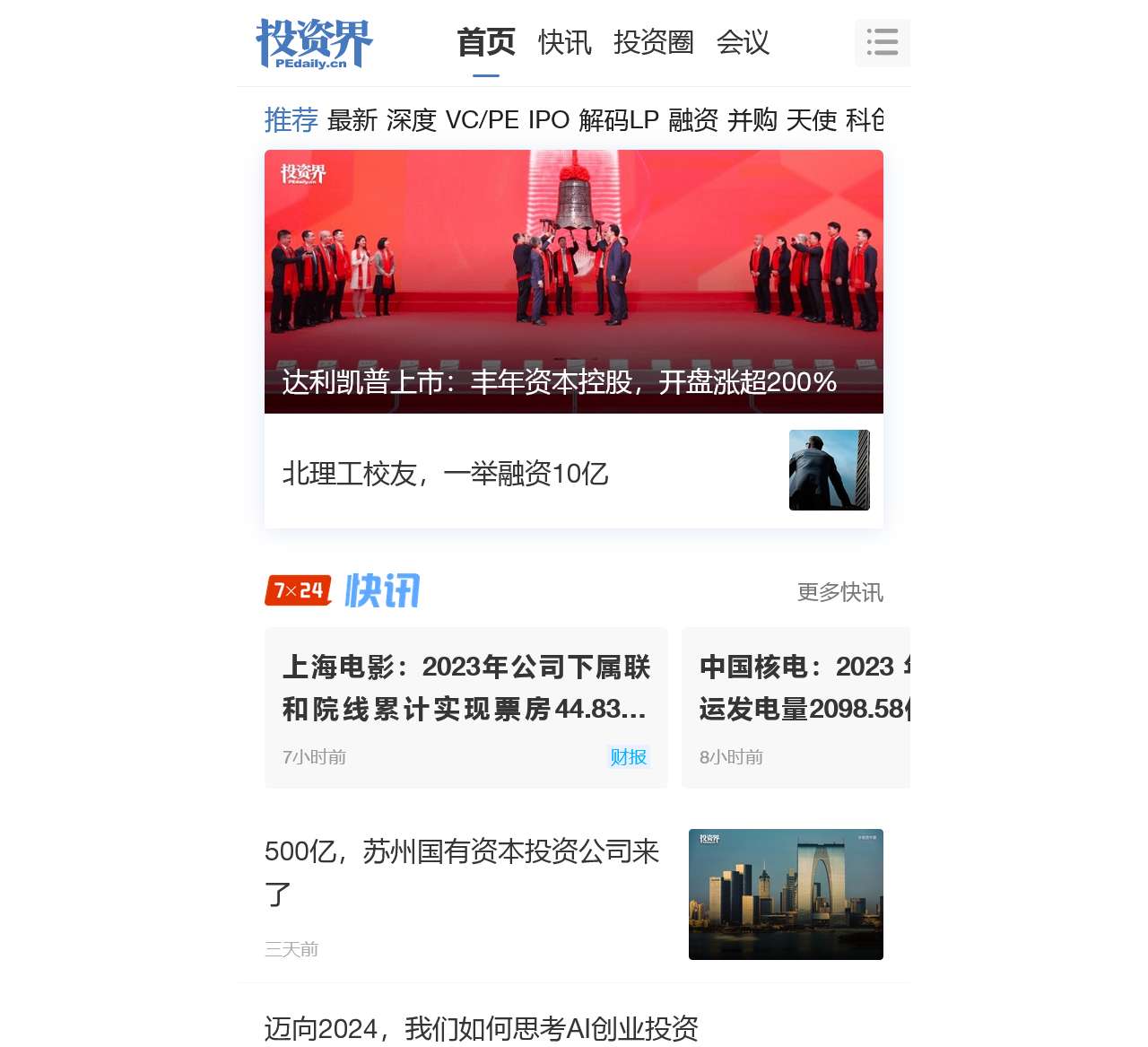Select the 最新 category
The image size is (1148, 1047).
click(352, 119)
